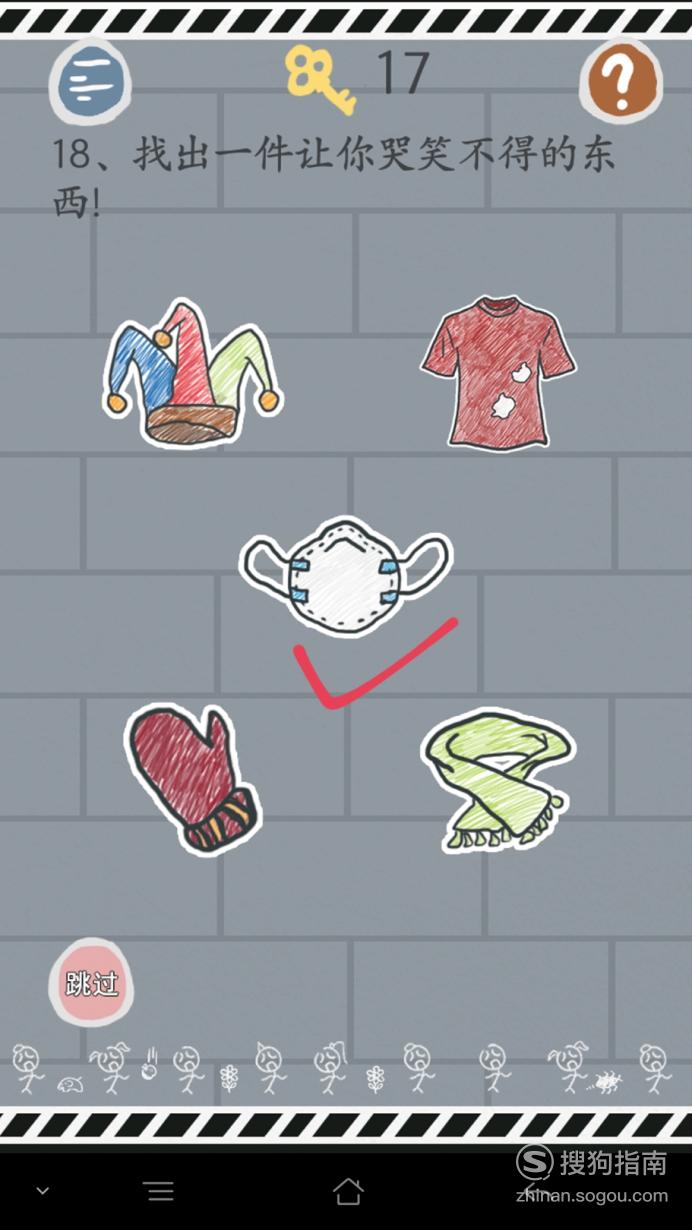The height and width of the screenshot is (1230, 692).
Task: Open the blue menu button
Action: pyautogui.click(x=90, y=81)
